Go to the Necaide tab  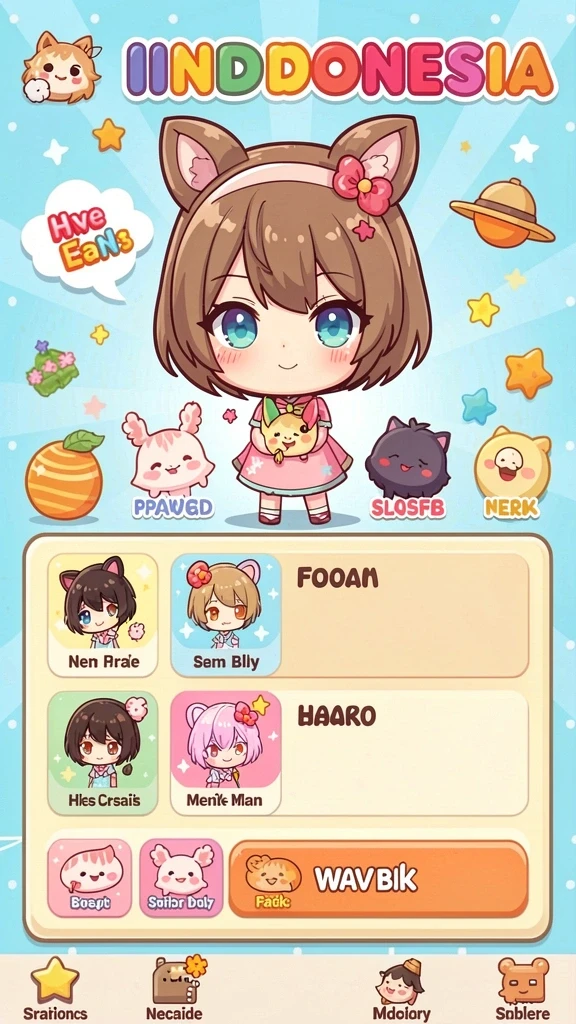pos(174,989)
